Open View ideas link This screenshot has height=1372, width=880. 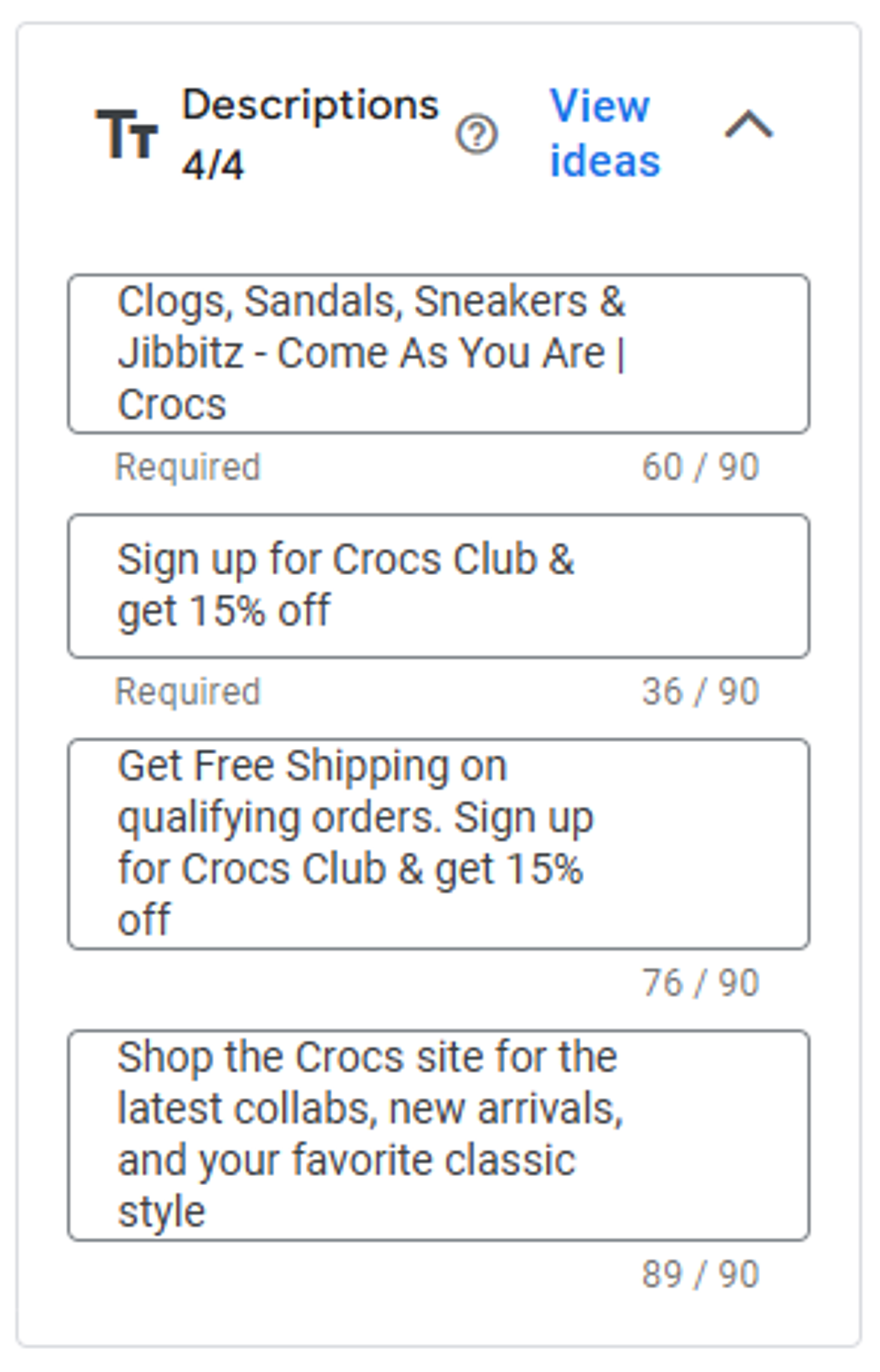point(604,133)
